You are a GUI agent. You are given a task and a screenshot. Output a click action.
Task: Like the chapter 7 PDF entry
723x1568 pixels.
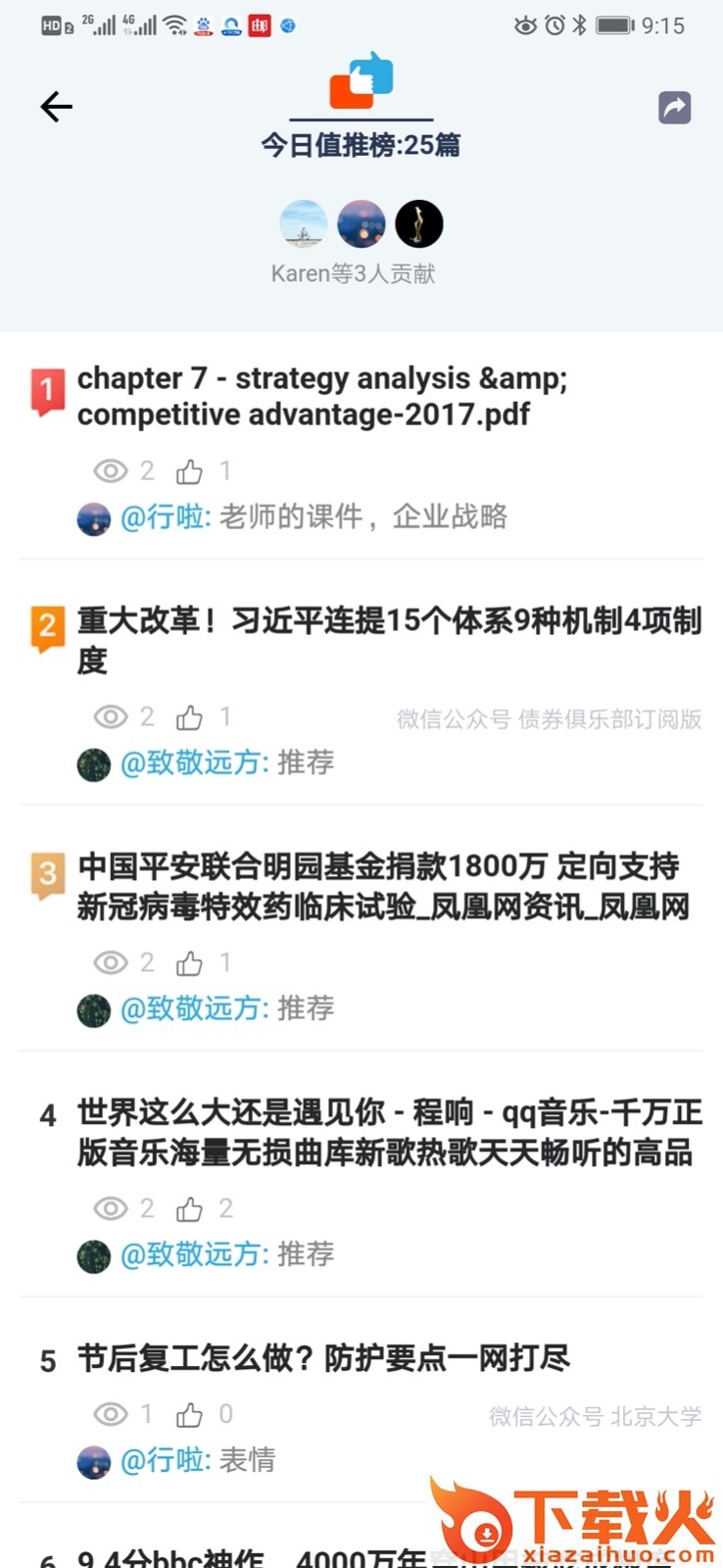(x=190, y=472)
